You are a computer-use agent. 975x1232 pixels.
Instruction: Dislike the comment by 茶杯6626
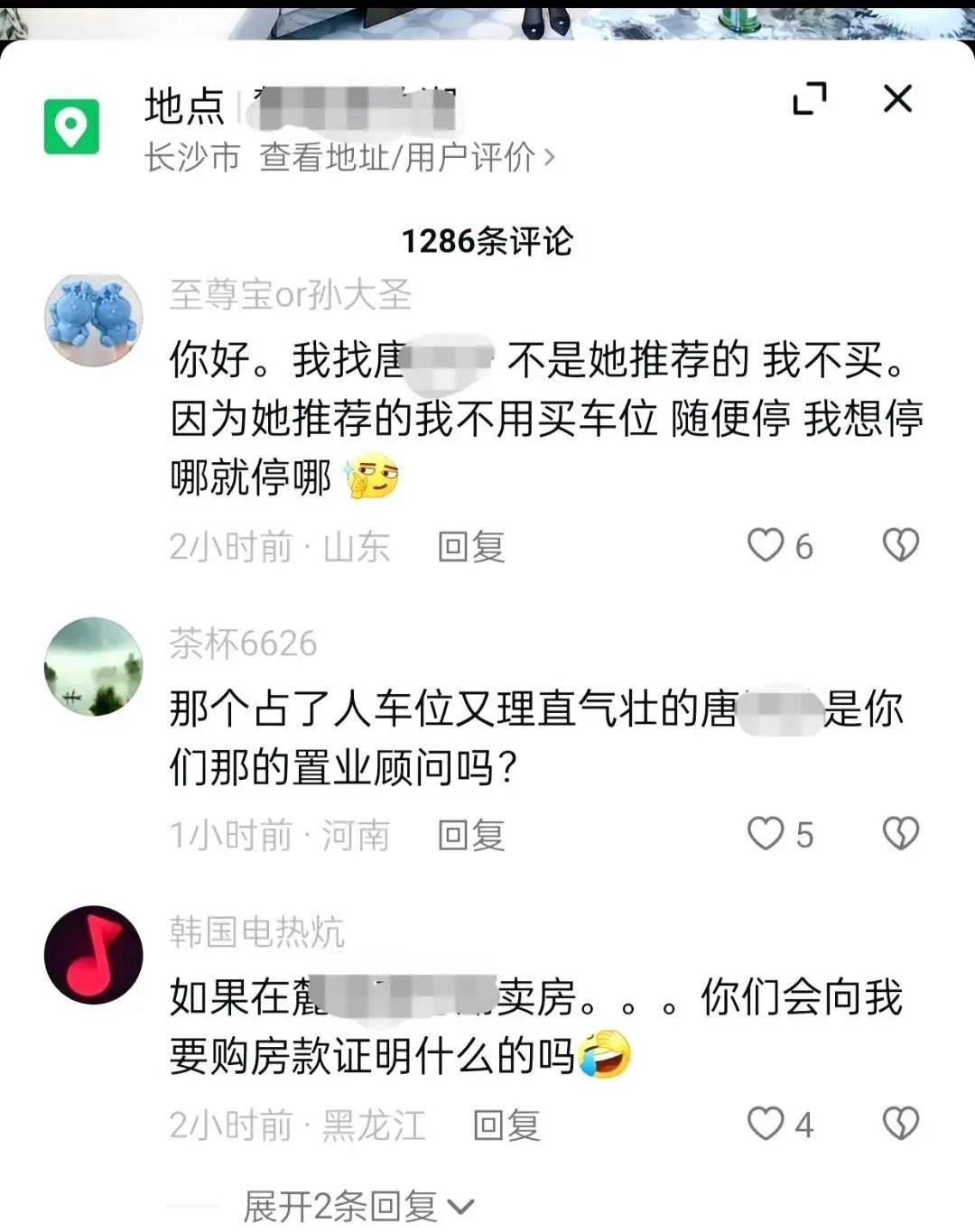point(900,834)
